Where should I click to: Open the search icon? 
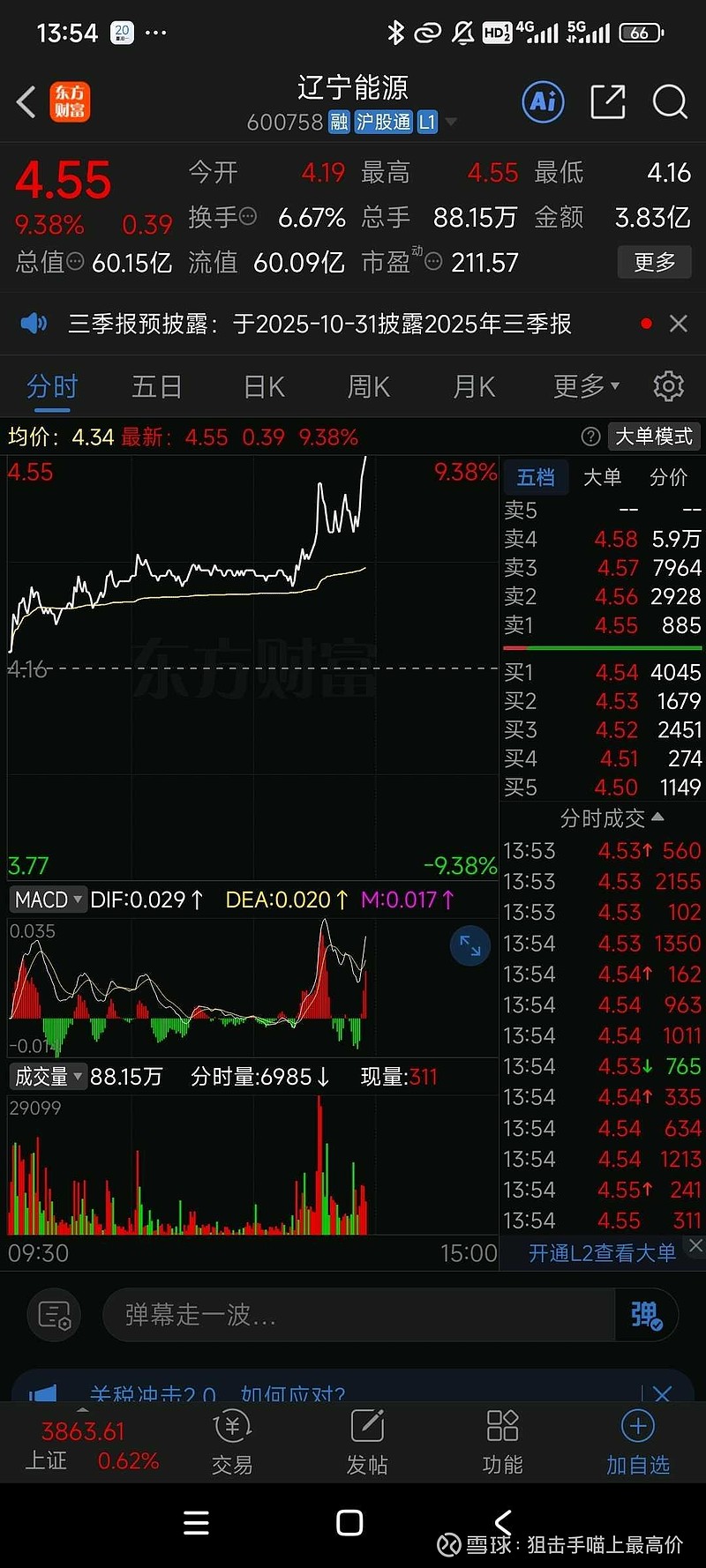tap(670, 102)
